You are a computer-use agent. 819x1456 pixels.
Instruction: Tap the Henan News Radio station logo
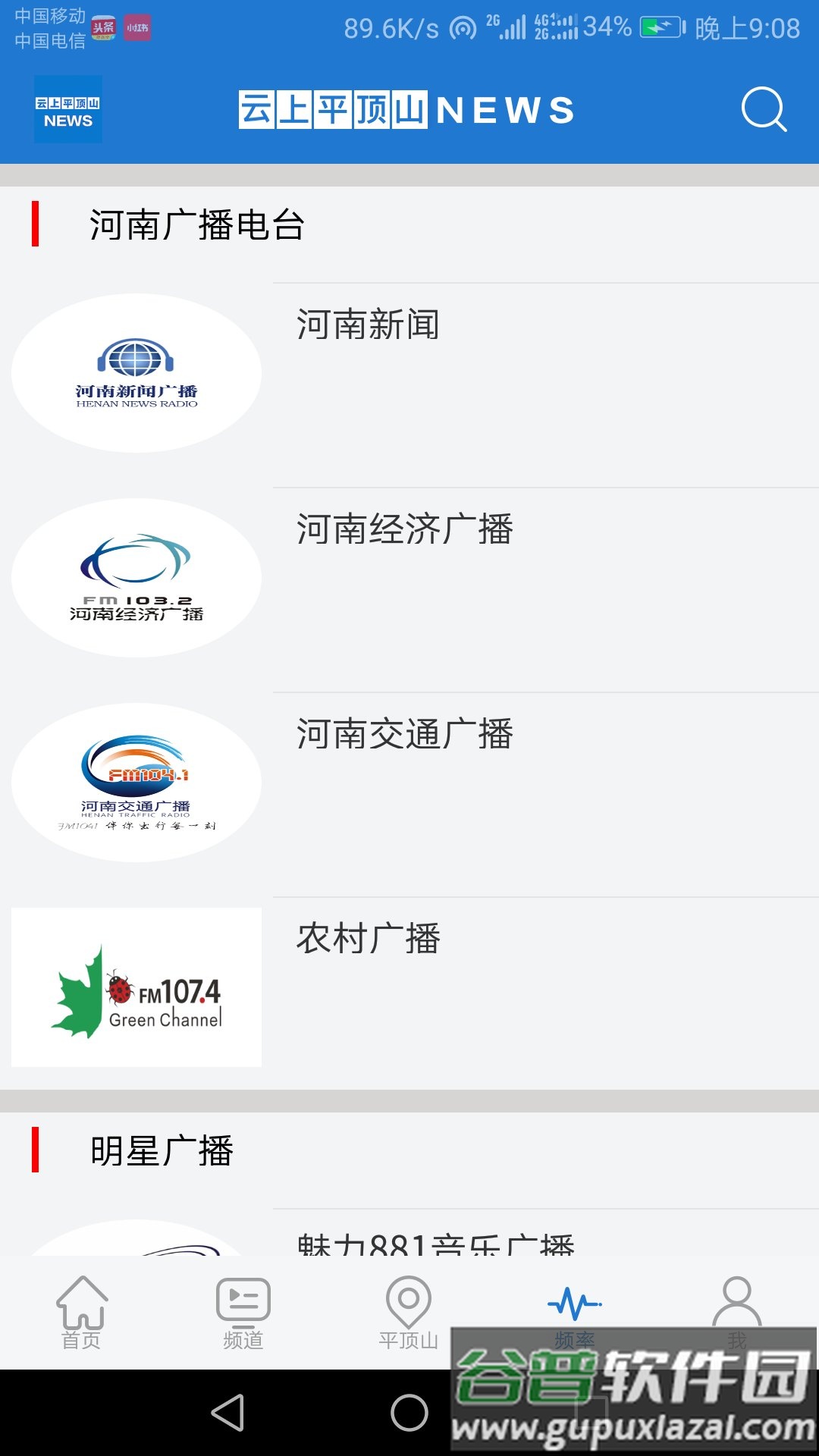click(x=136, y=371)
